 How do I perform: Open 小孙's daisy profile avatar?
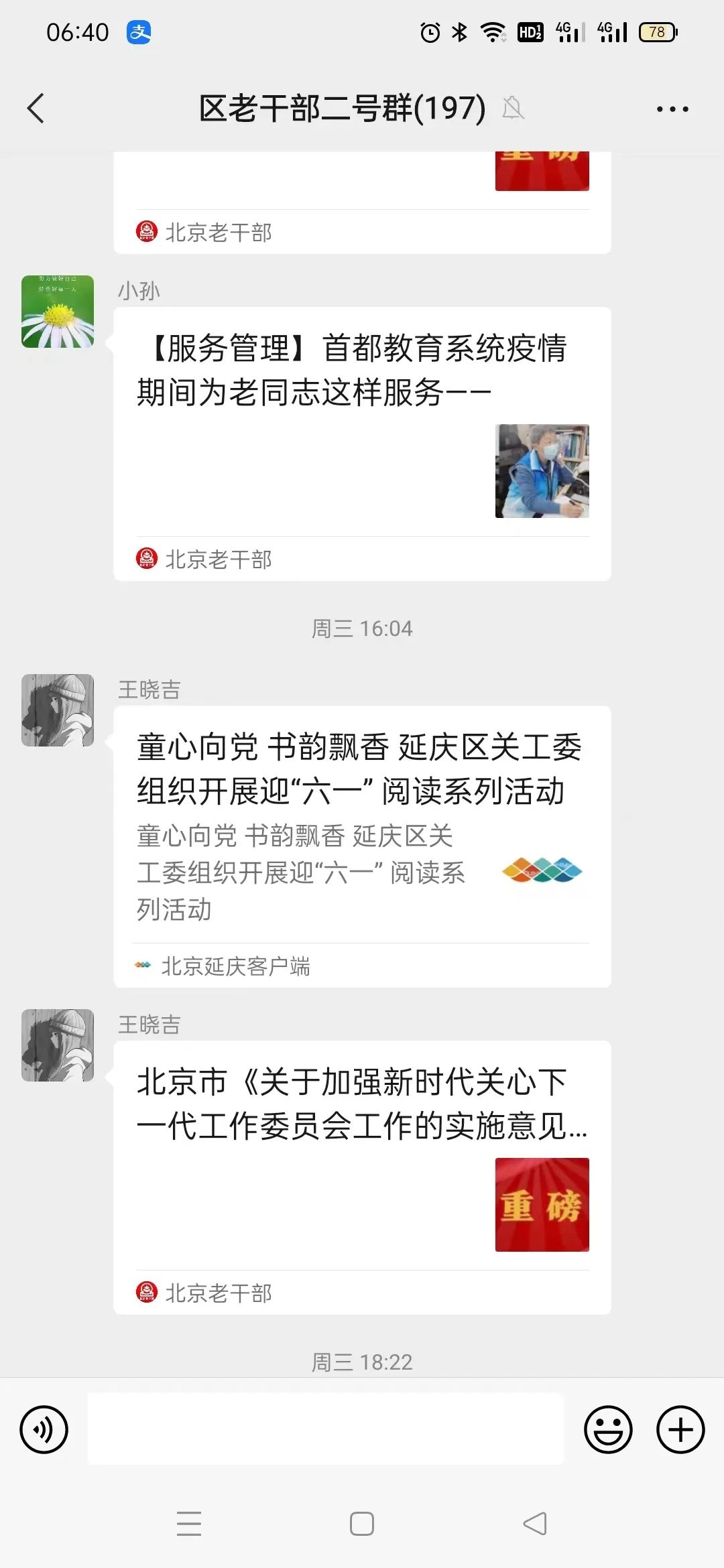(x=58, y=310)
